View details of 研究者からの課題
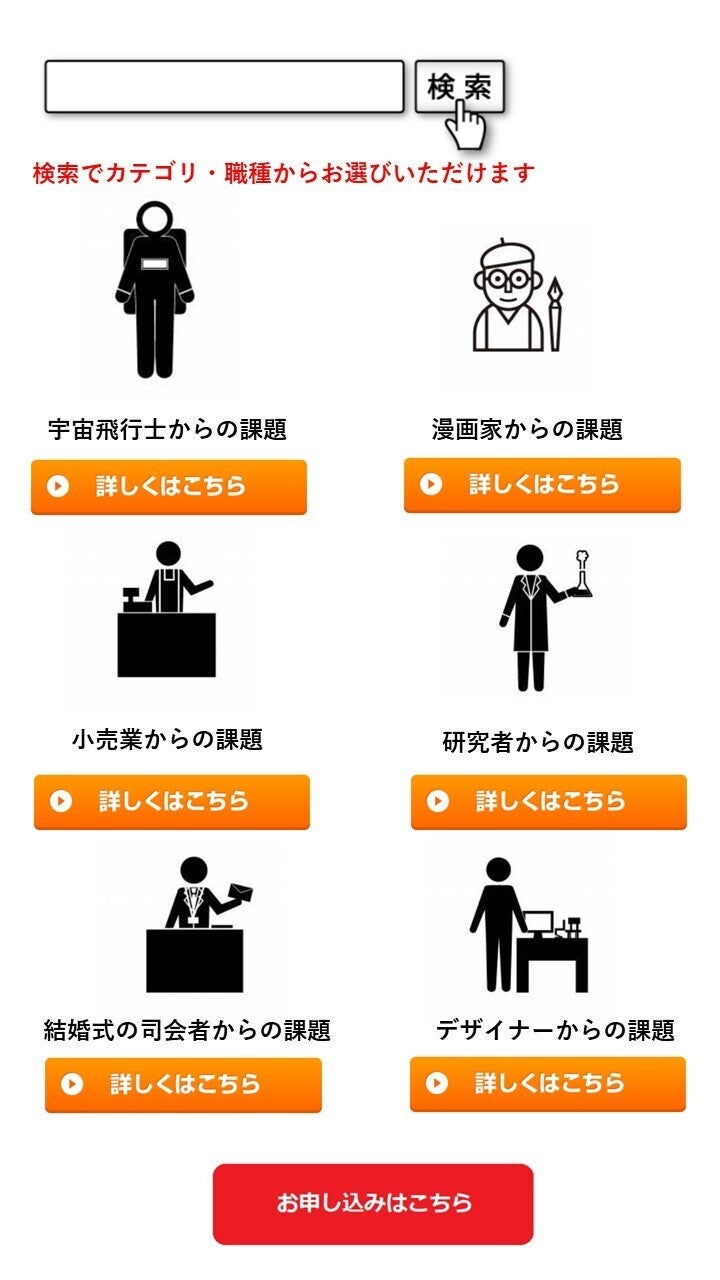 pos(548,802)
